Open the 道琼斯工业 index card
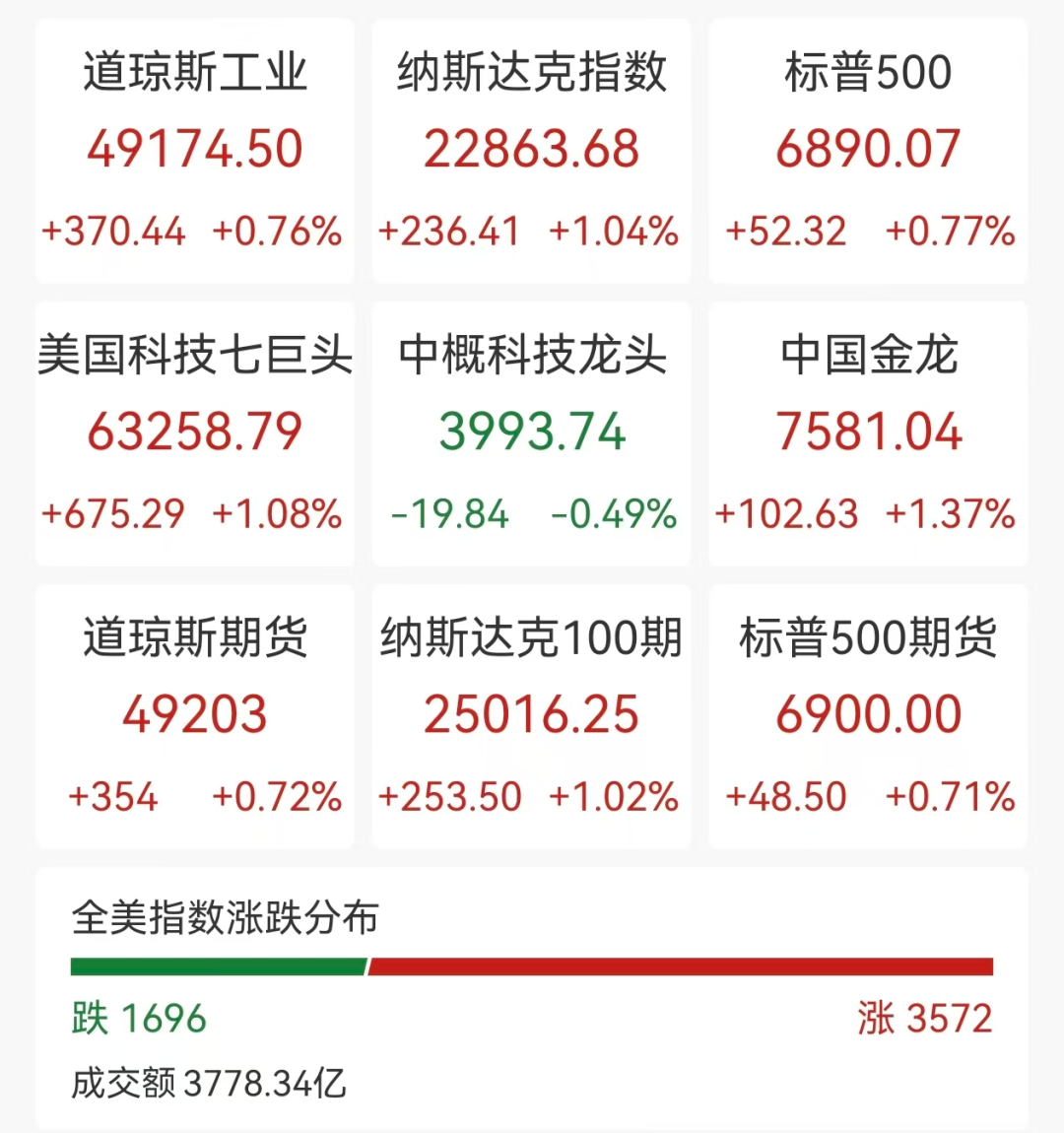 [194, 151]
